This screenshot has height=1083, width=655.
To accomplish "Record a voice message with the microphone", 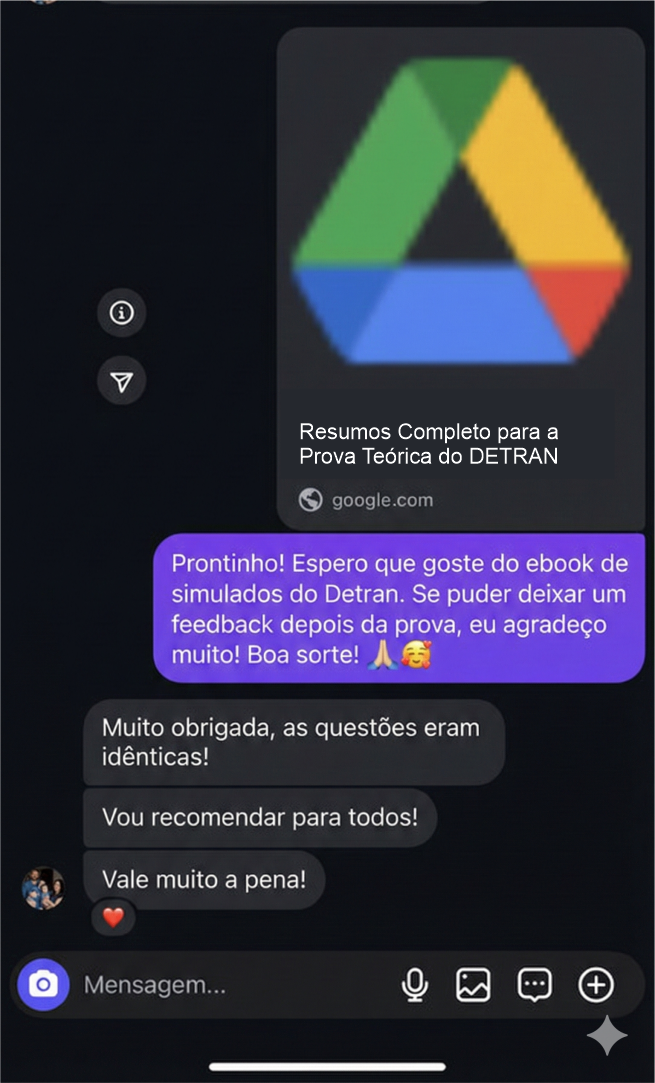I will coord(414,985).
